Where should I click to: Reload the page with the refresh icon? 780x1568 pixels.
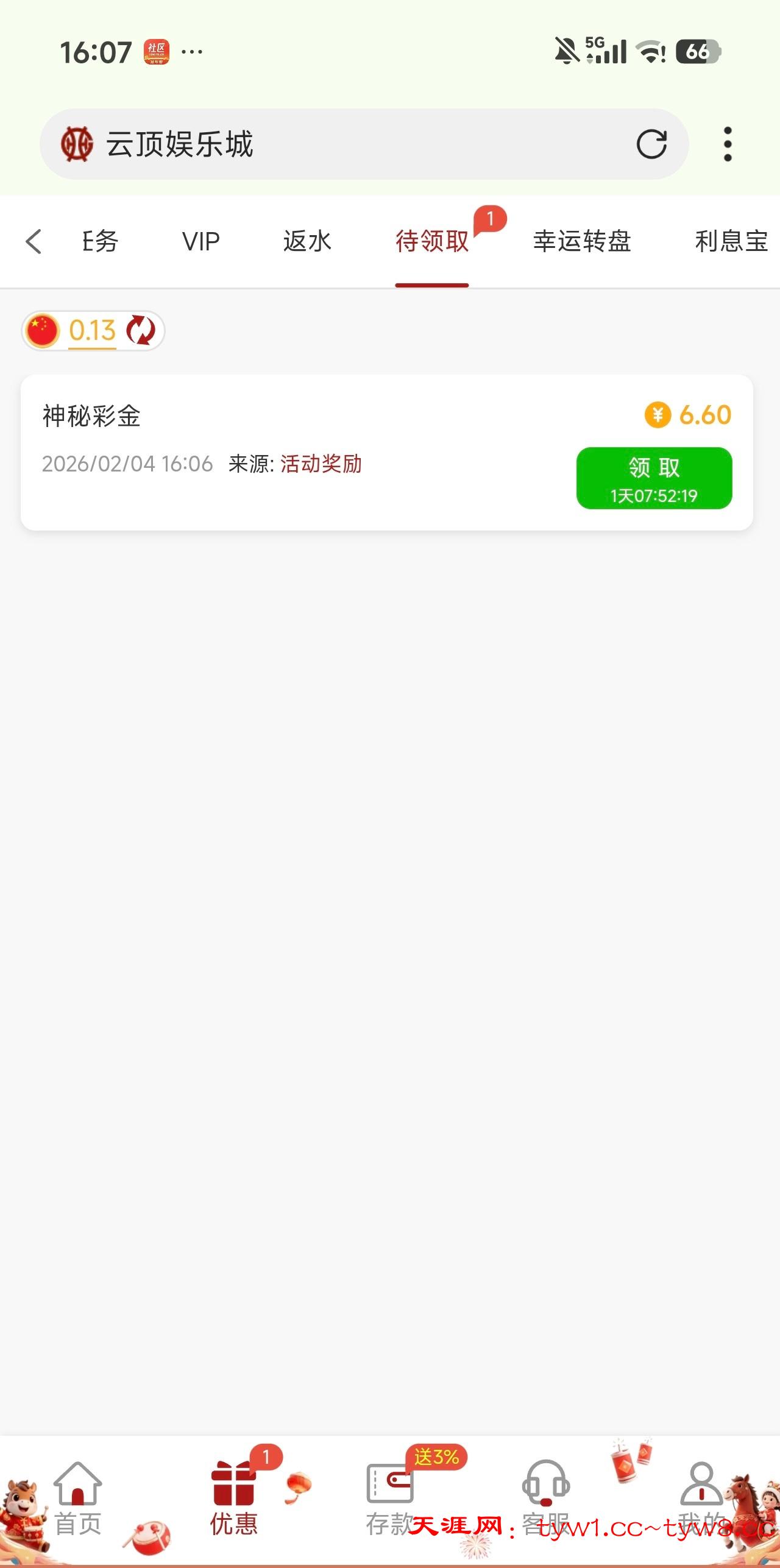click(x=651, y=144)
